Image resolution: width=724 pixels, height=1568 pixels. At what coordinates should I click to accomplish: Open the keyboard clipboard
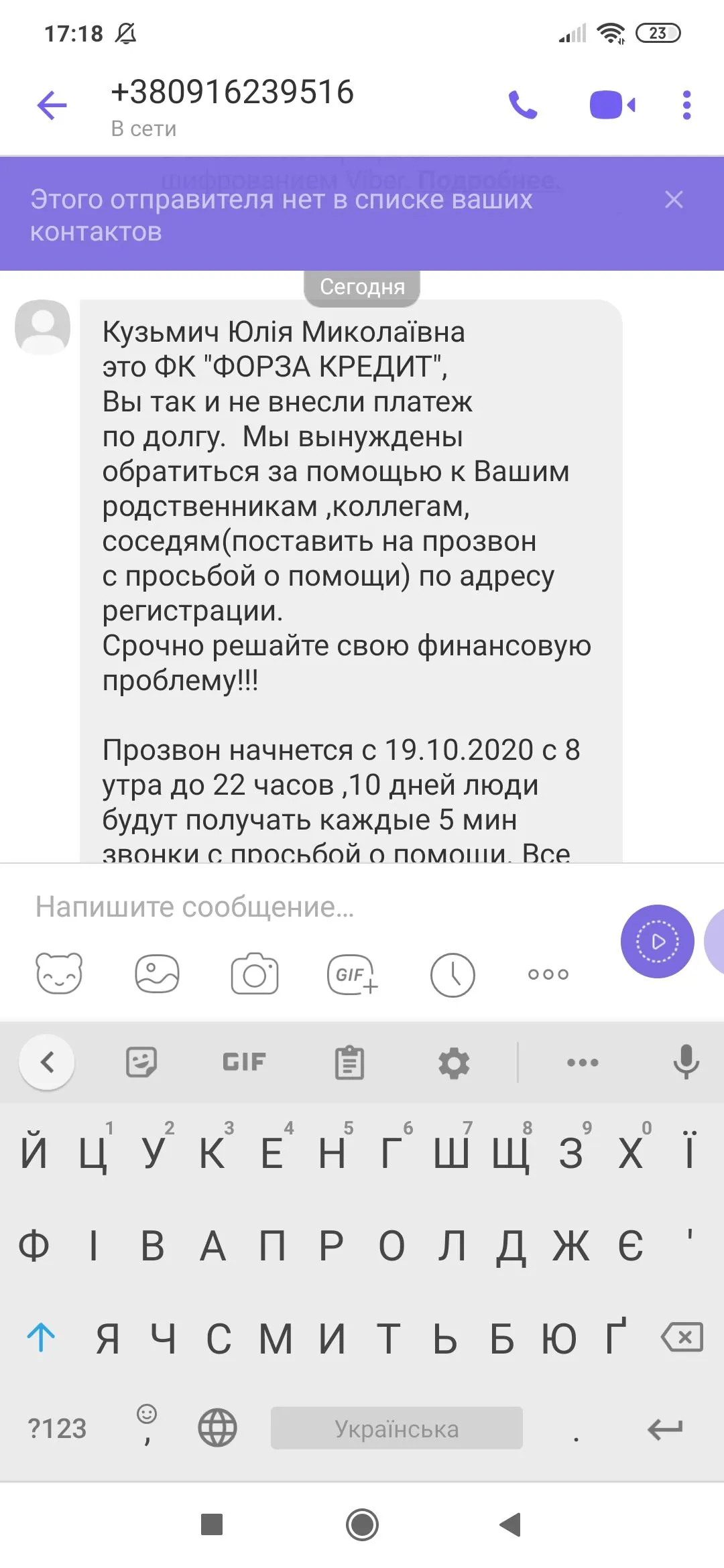click(x=349, y=1063)
